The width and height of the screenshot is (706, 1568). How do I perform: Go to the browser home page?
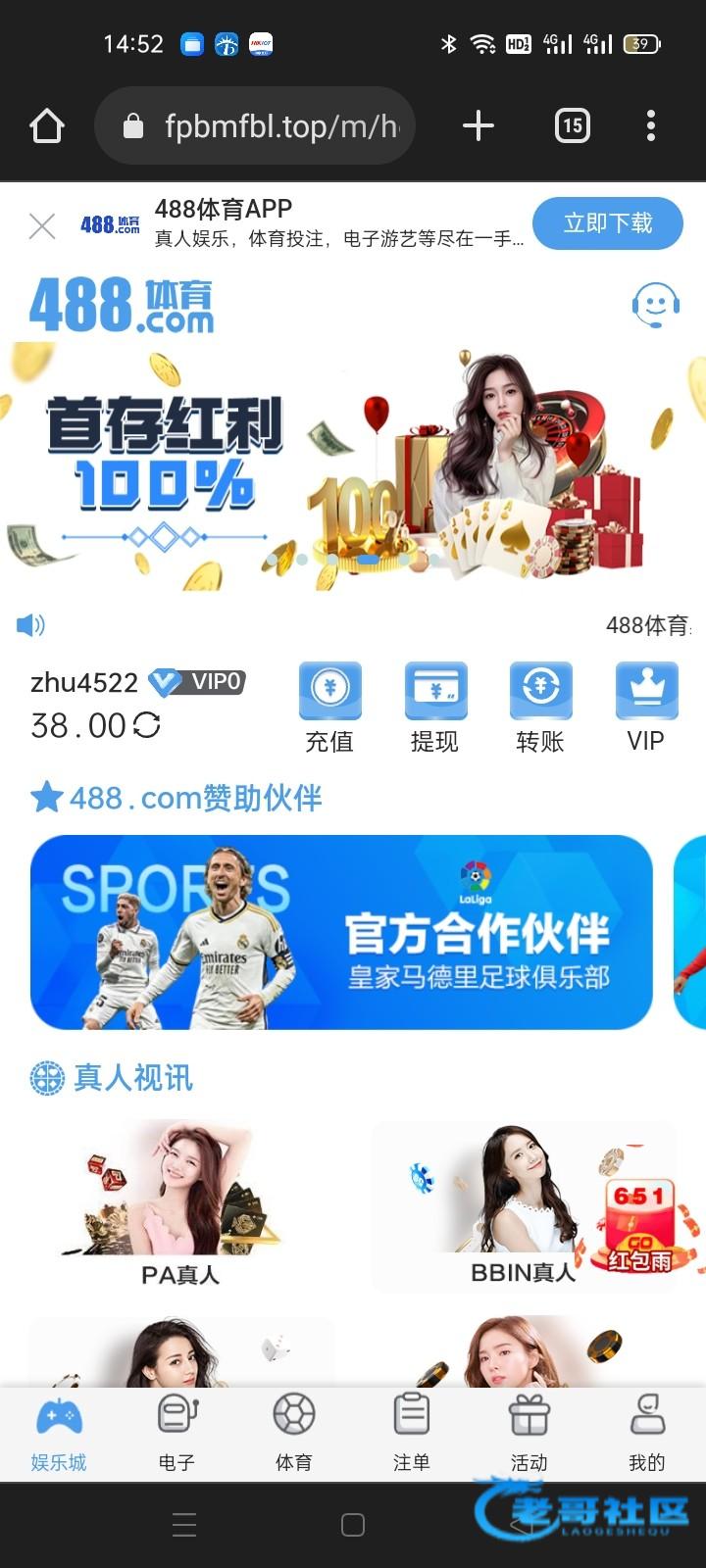(47, 125)
